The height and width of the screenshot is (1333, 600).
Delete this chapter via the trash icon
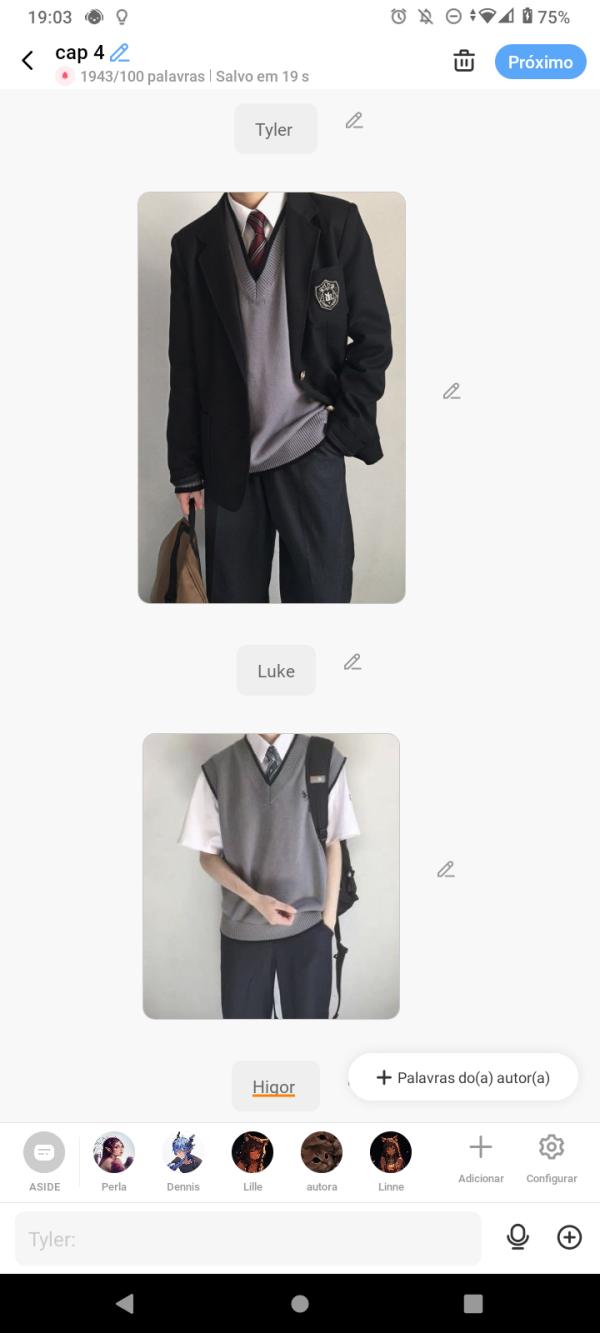(x=464, y=61)
